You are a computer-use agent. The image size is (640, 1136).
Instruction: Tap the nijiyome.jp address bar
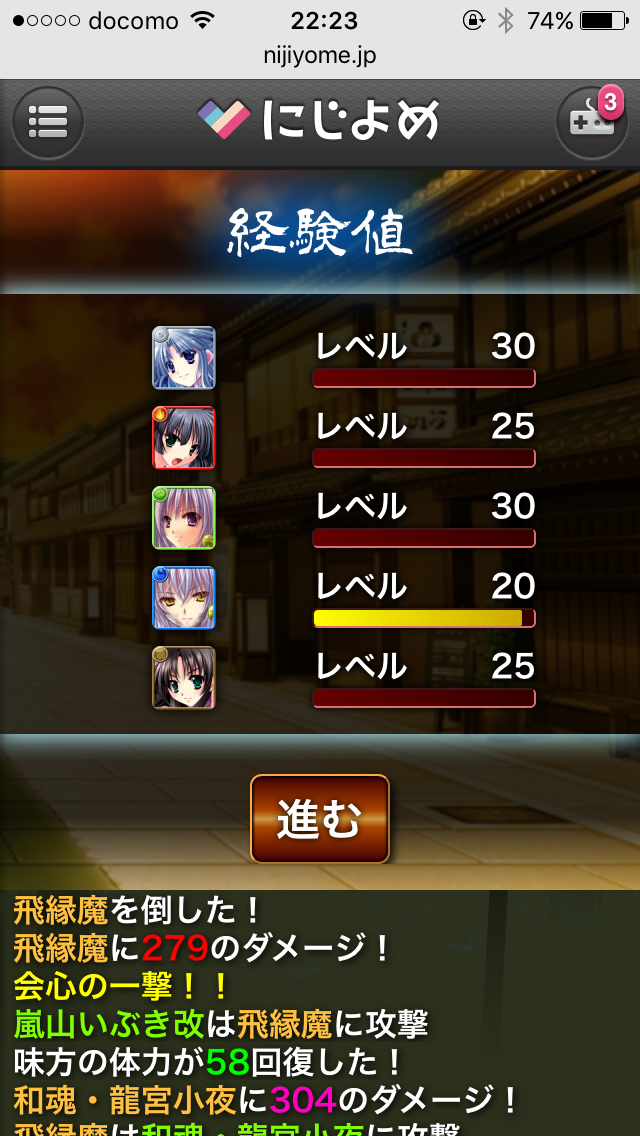coord(320,56)
